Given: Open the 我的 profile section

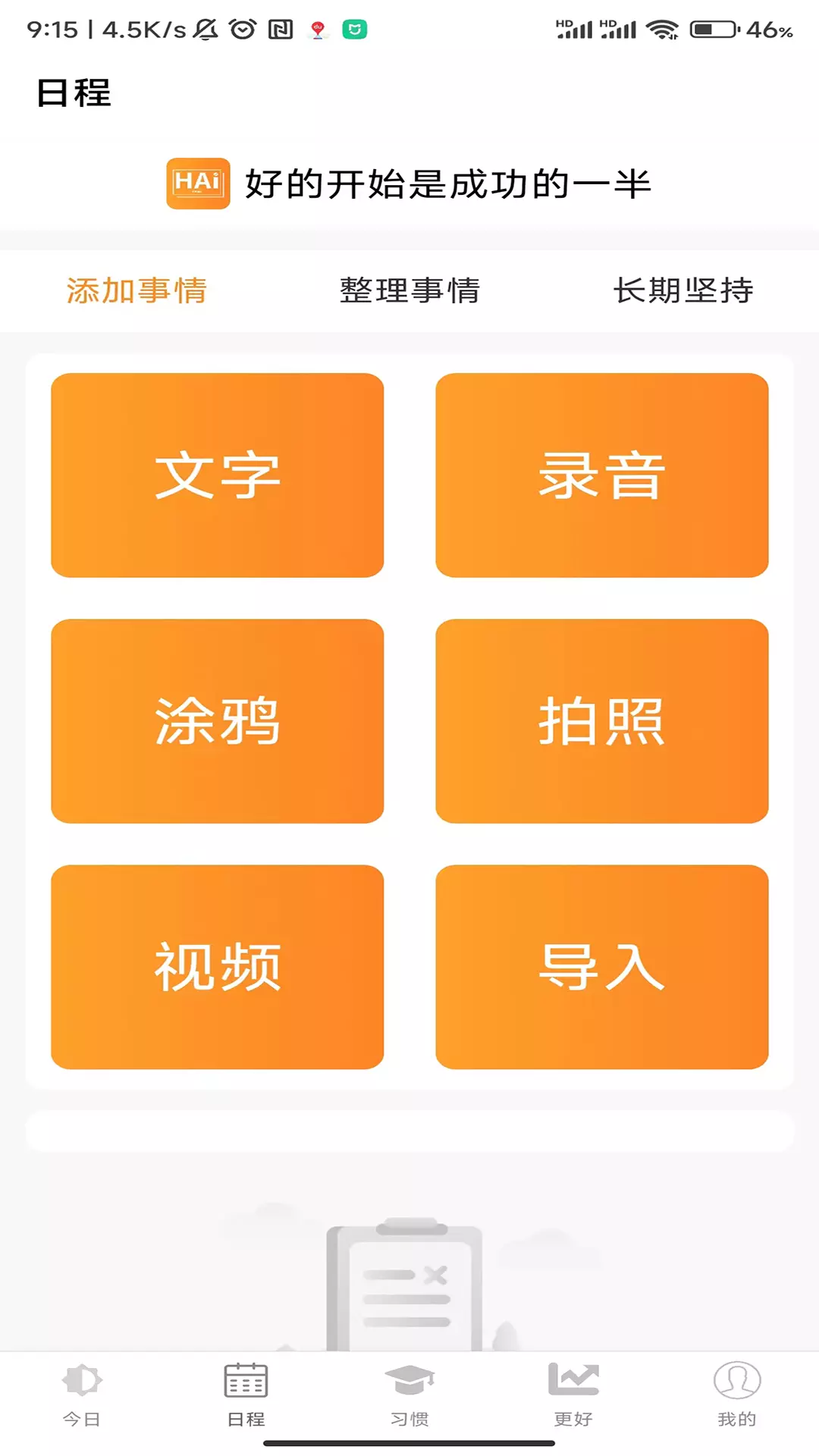Looking at the screenshot, I should [x=737, y=1395].
